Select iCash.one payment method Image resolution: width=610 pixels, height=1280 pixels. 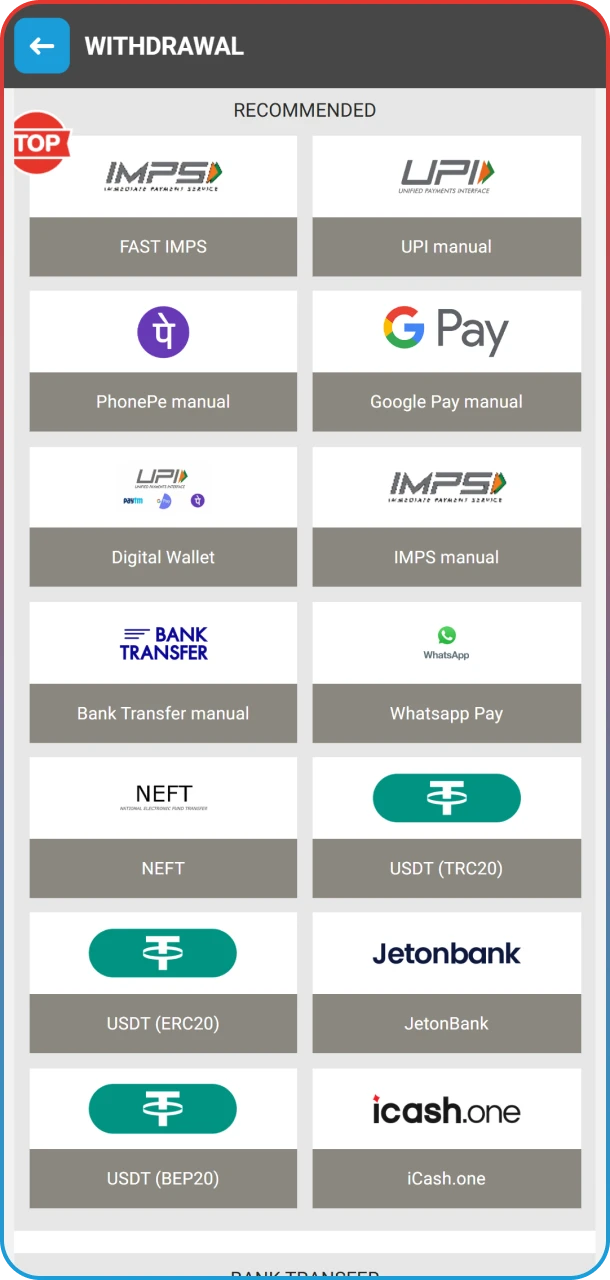(x=446, y=1138)
